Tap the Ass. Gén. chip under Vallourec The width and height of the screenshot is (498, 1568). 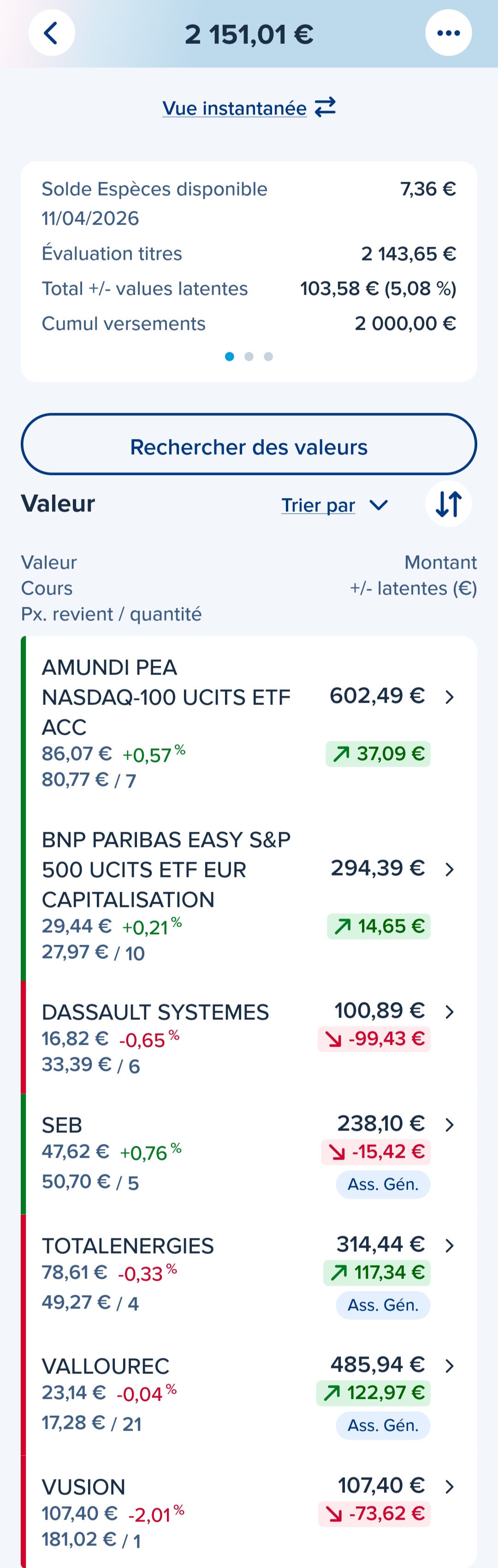(383, 1425)
